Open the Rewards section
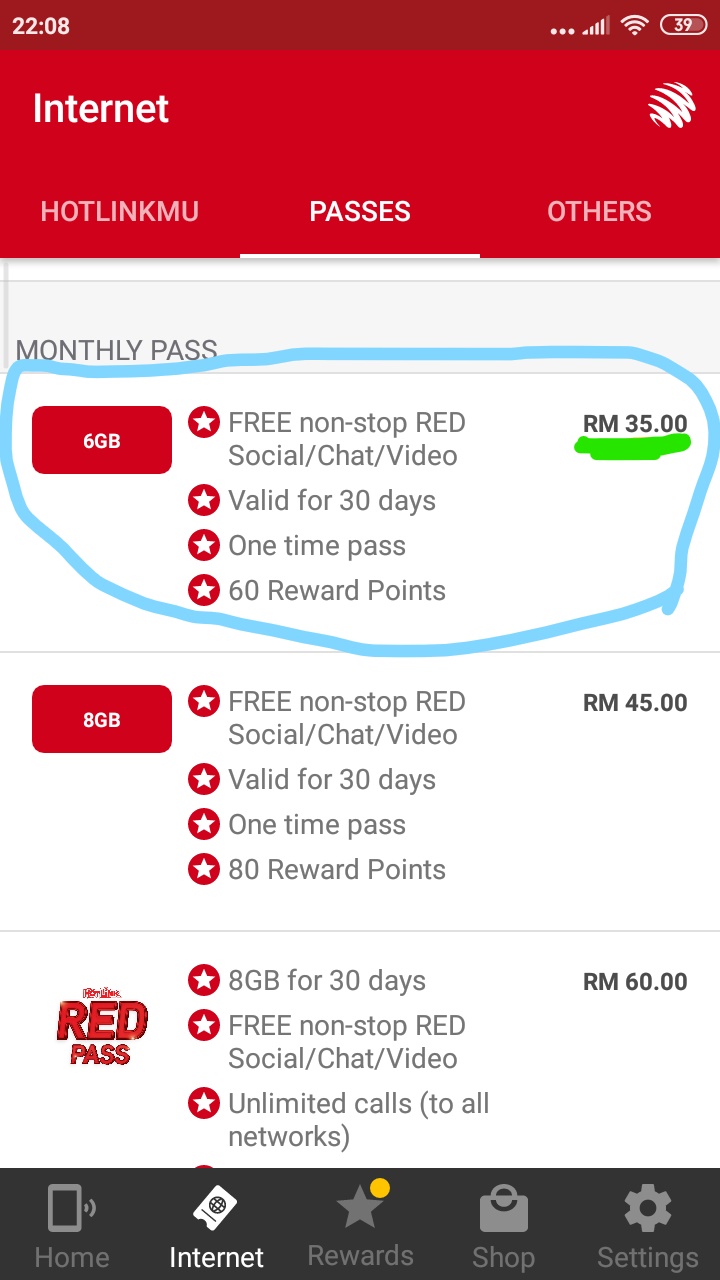 coord(360,1225)
